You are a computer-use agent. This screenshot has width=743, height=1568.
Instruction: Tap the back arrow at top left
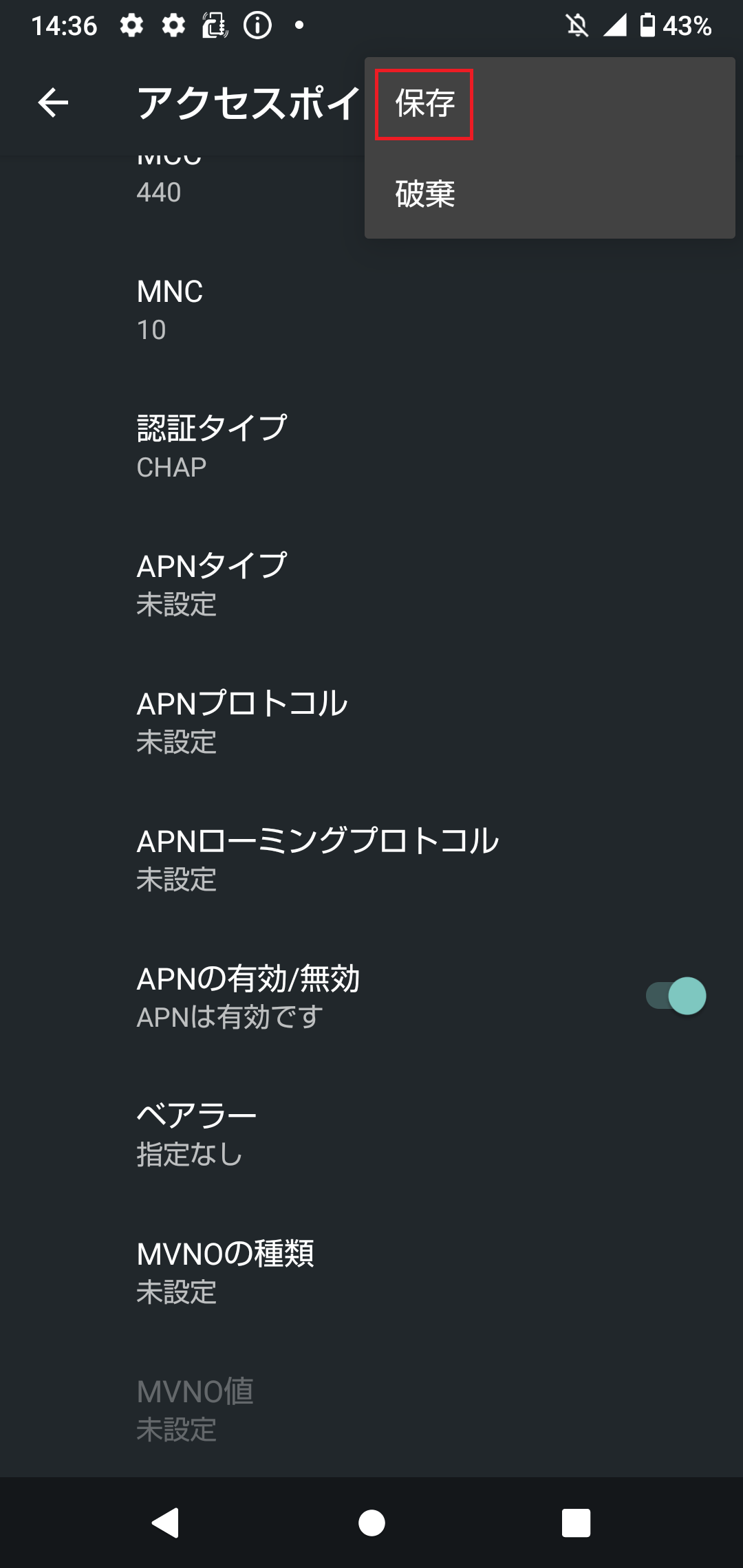52,103
